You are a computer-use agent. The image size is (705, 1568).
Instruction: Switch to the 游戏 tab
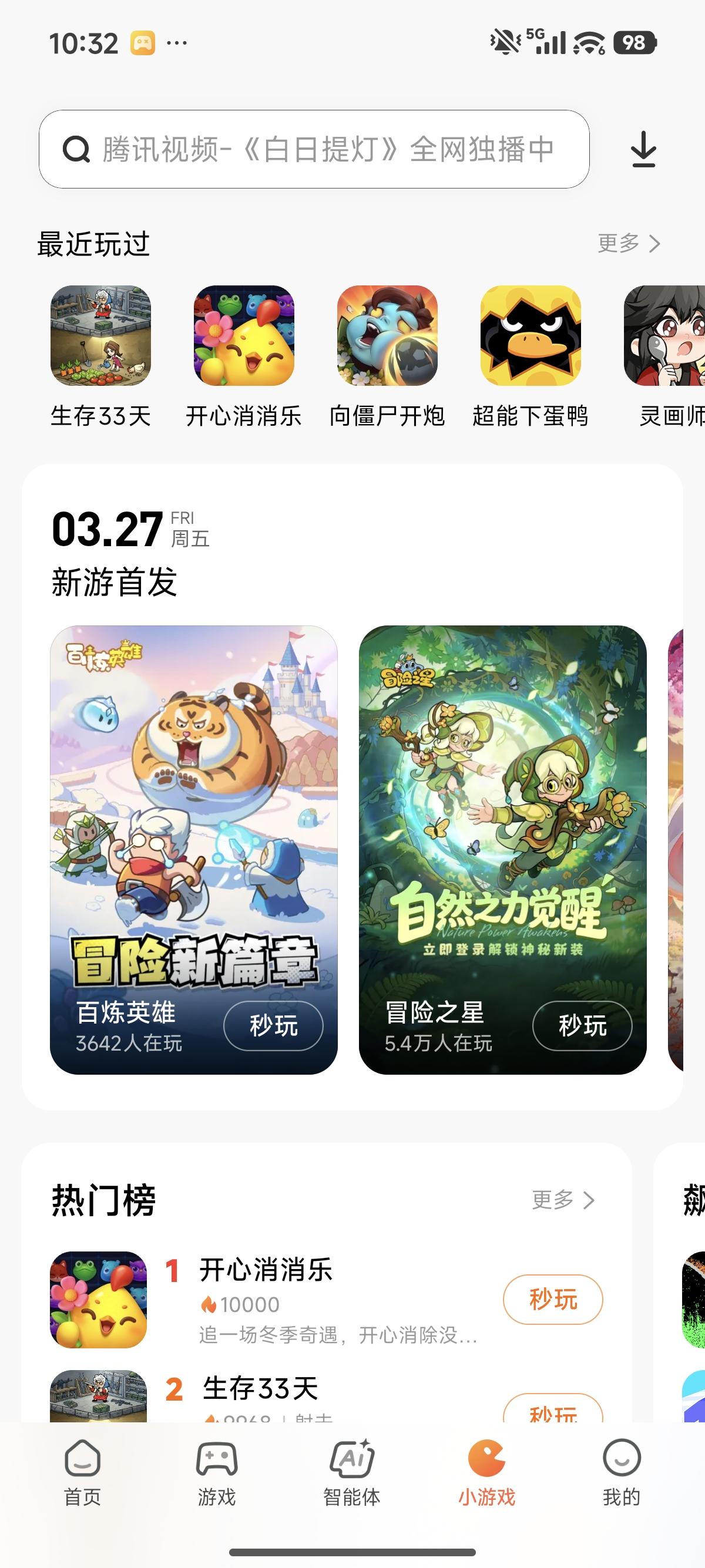(217, 1471)
